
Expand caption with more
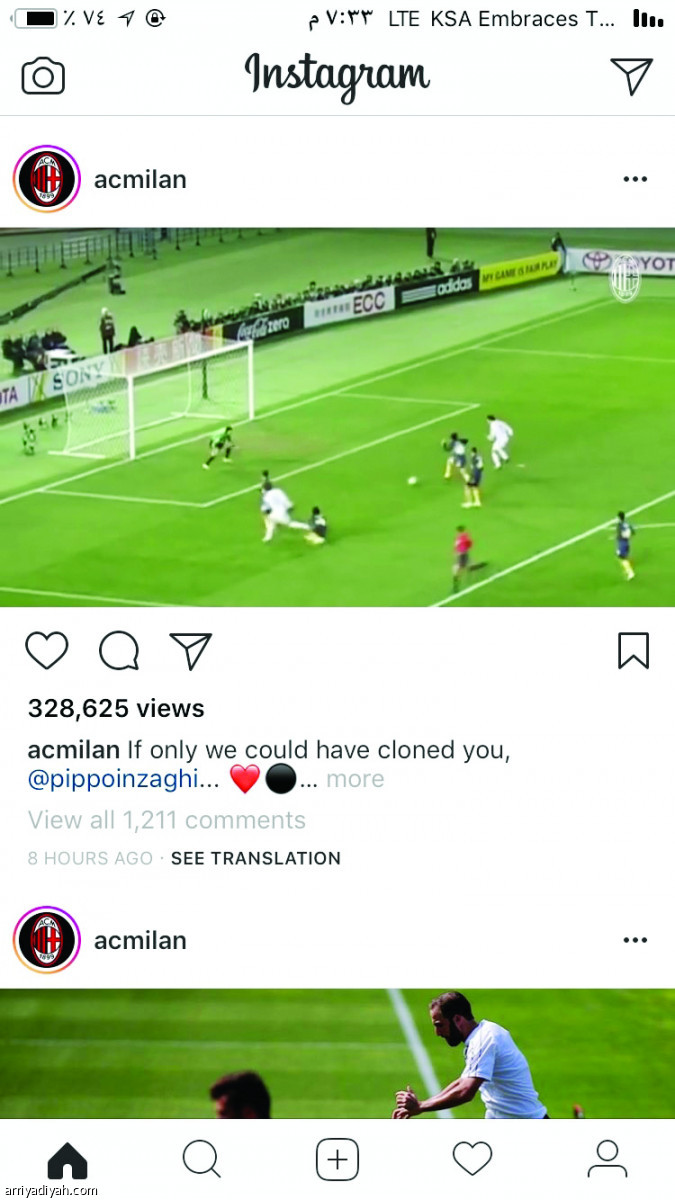(x=355, y=779)
